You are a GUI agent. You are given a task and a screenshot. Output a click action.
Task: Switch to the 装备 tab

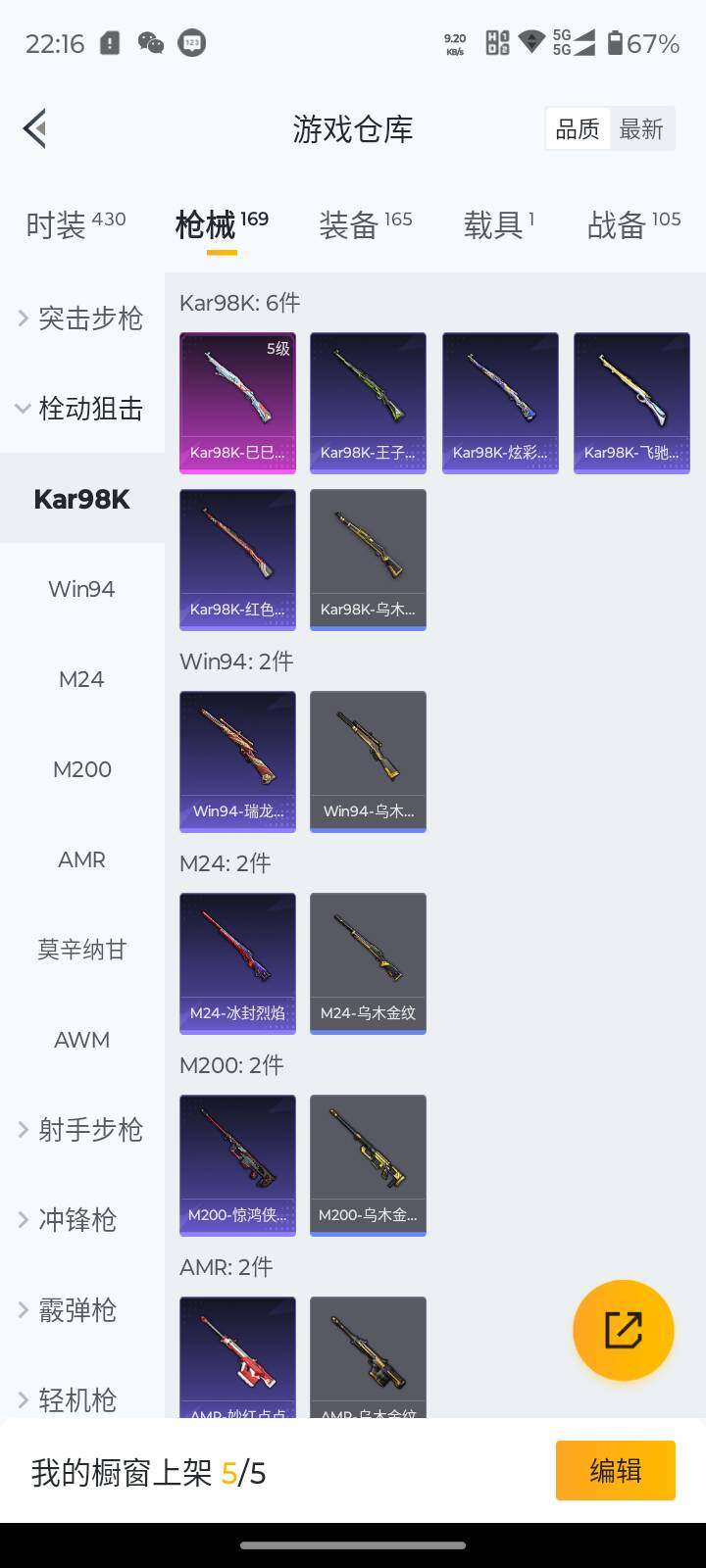(365, 224)
